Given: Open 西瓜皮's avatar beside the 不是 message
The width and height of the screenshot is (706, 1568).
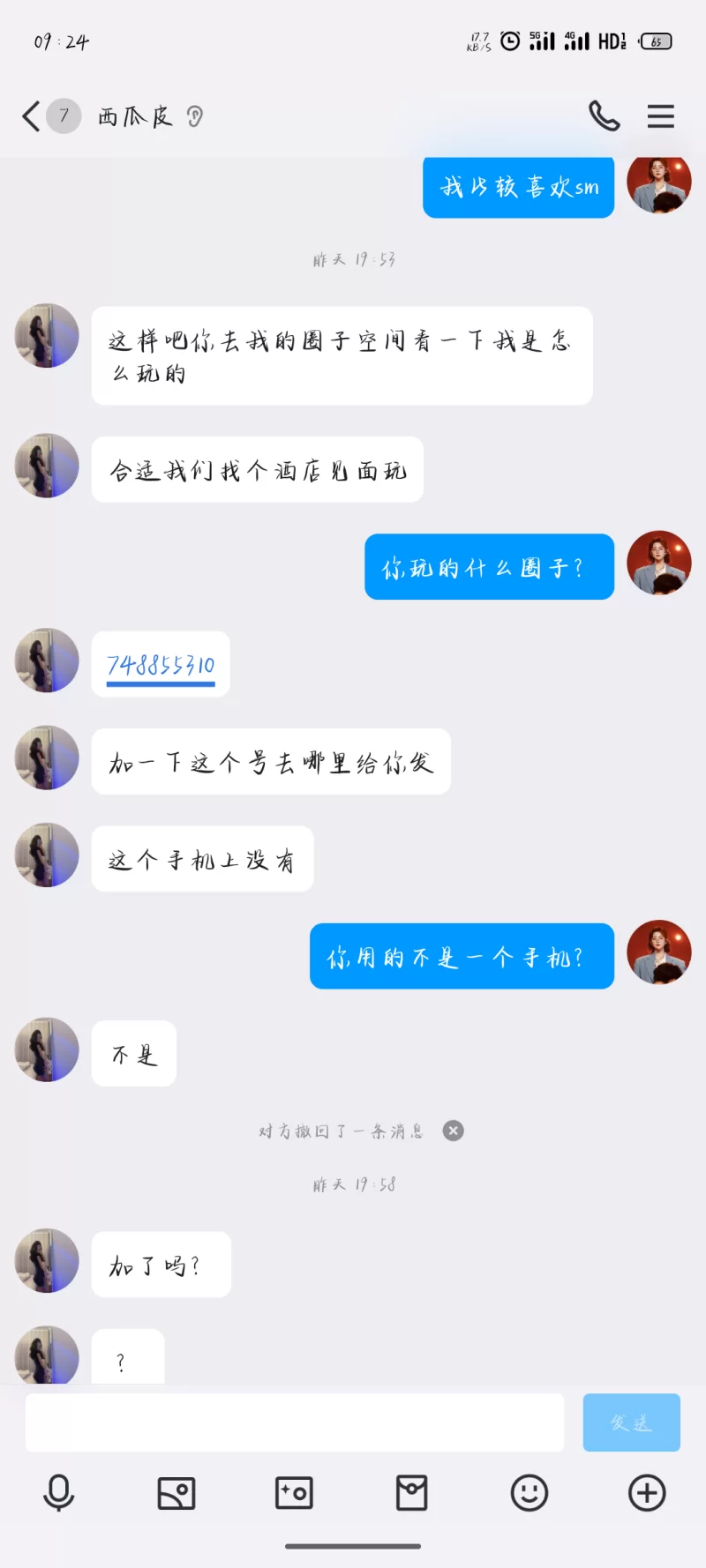Looking at the screenshot, I should pyautogui.click(x=47, y=1049).
